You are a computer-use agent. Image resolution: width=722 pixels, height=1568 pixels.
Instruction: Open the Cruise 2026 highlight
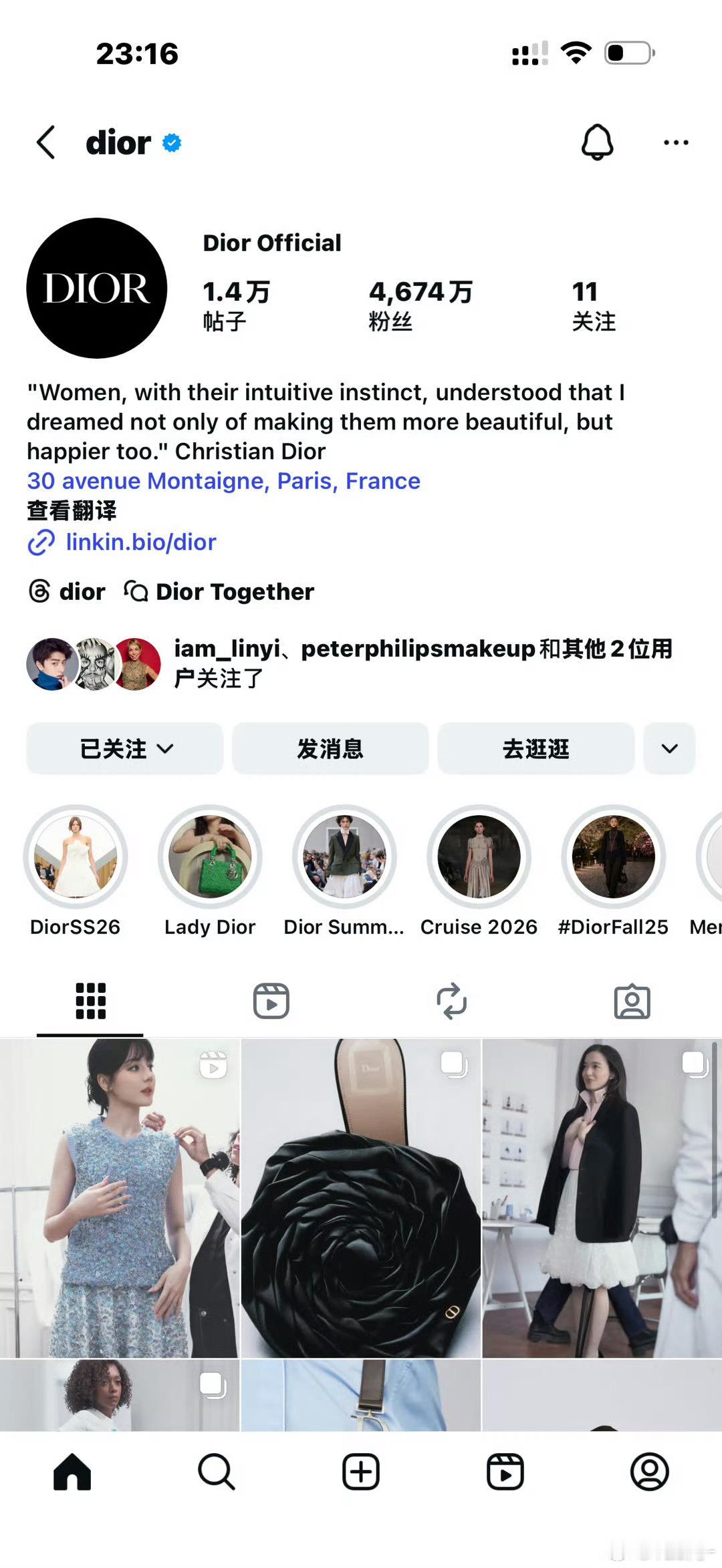click(x=479, y=856)
